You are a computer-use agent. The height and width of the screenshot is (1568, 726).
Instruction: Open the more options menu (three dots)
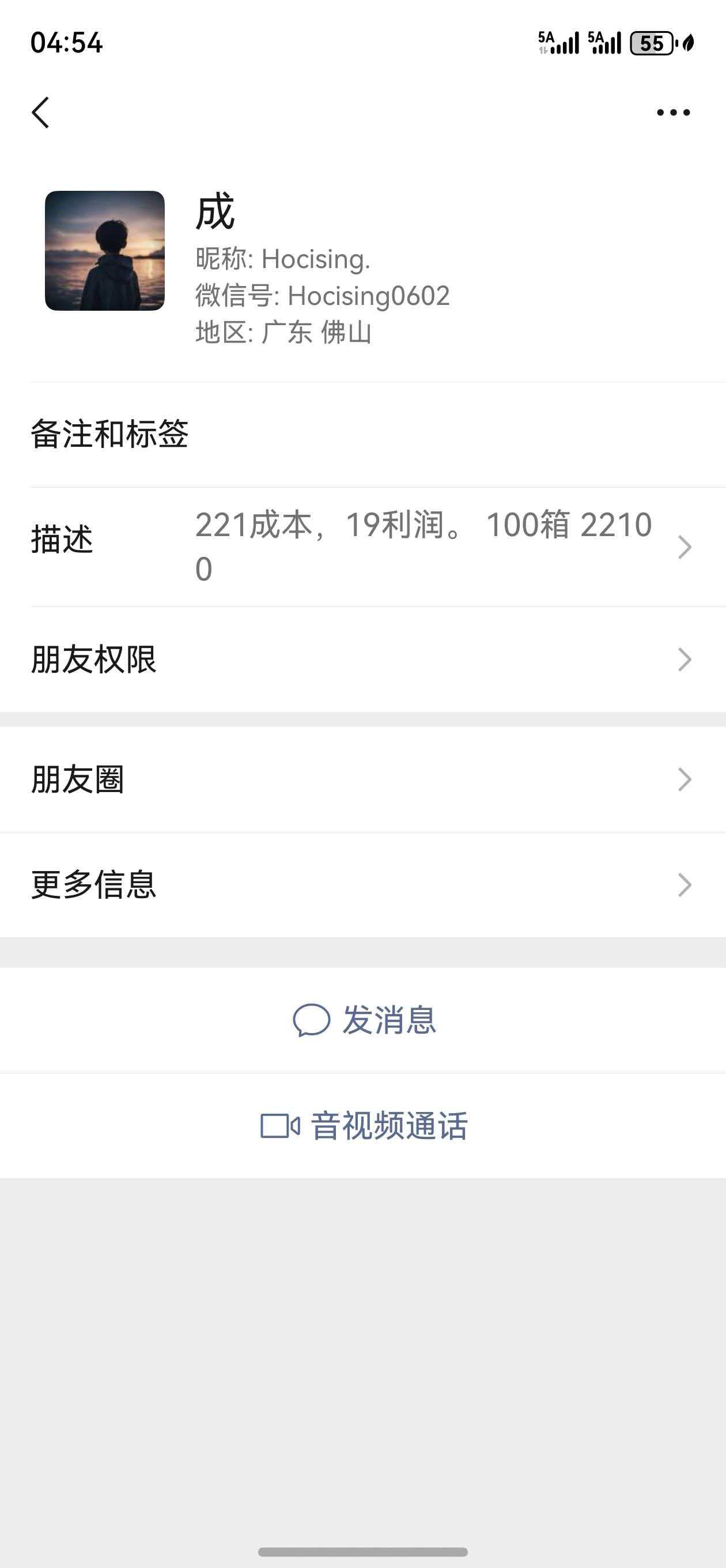673,111
